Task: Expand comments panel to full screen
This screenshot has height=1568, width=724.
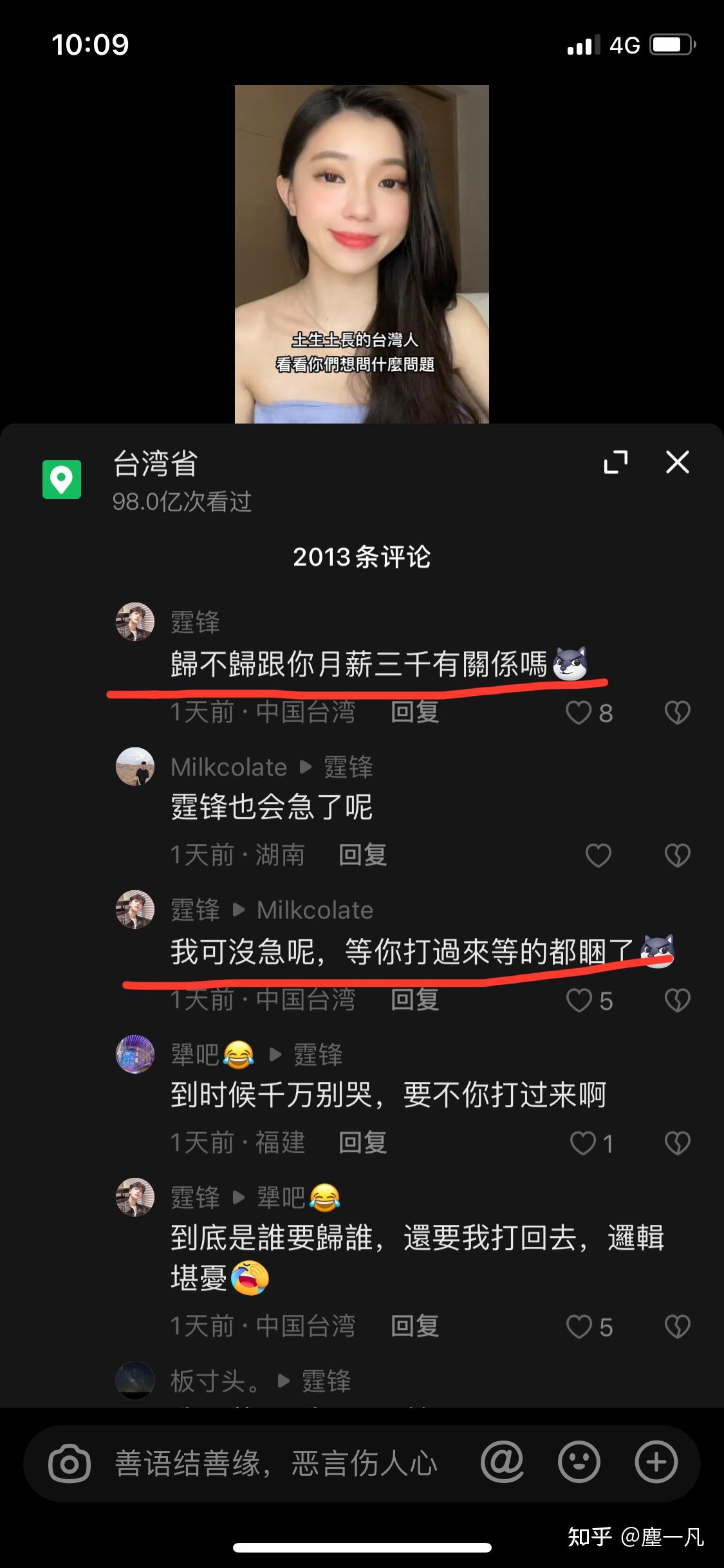Action: pos(616,462)
